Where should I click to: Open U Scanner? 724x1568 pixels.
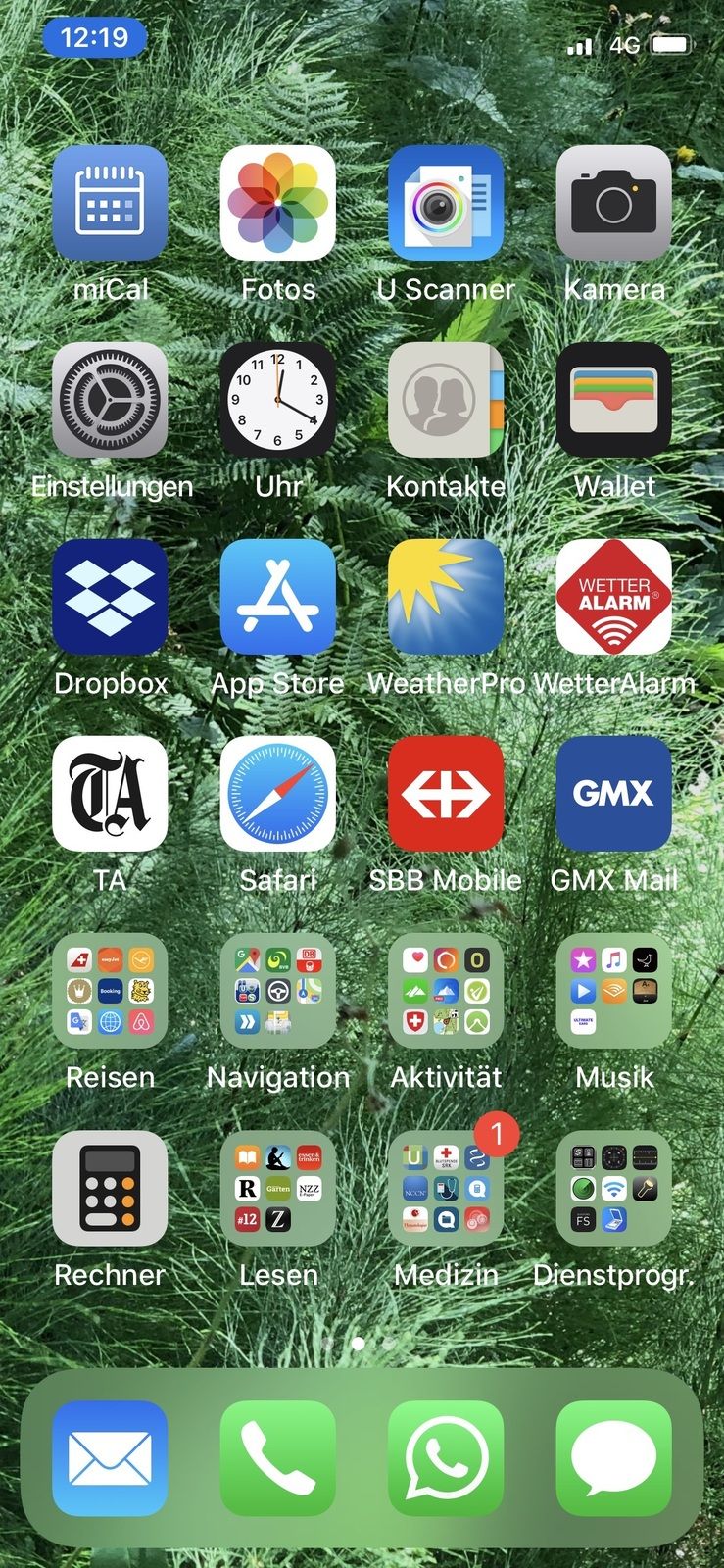[446, 203]
